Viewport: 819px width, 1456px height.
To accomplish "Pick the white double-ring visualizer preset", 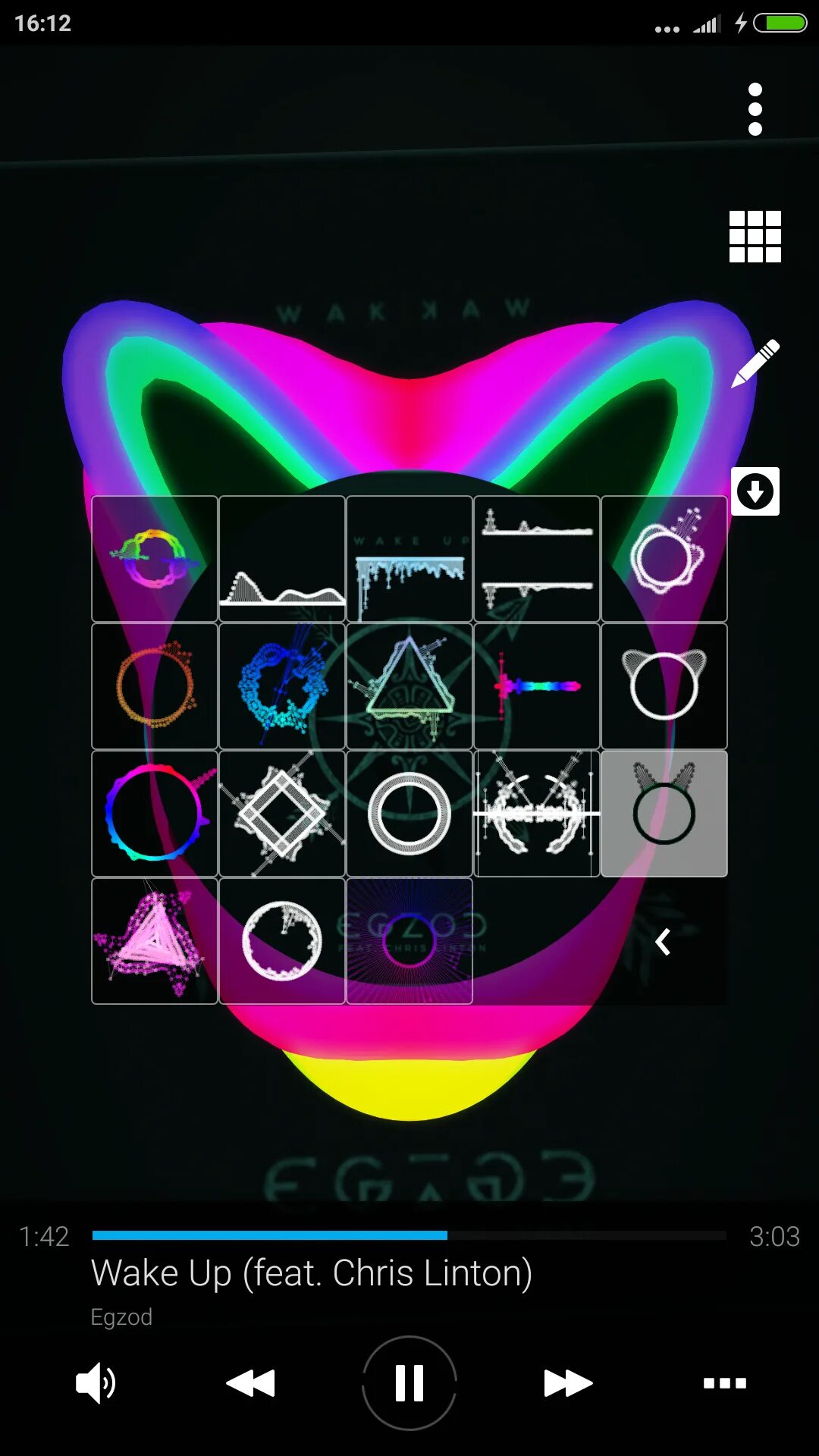I will coord(409,814).
